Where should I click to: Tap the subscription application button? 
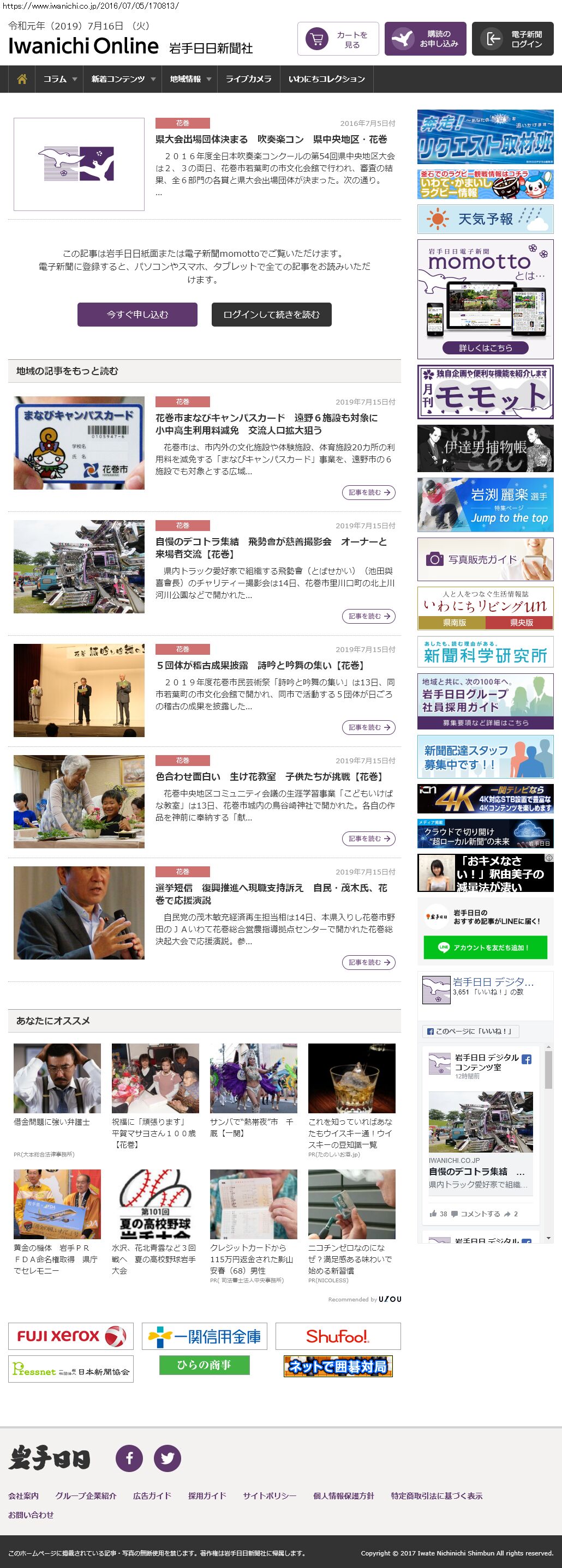pos(425,39)
